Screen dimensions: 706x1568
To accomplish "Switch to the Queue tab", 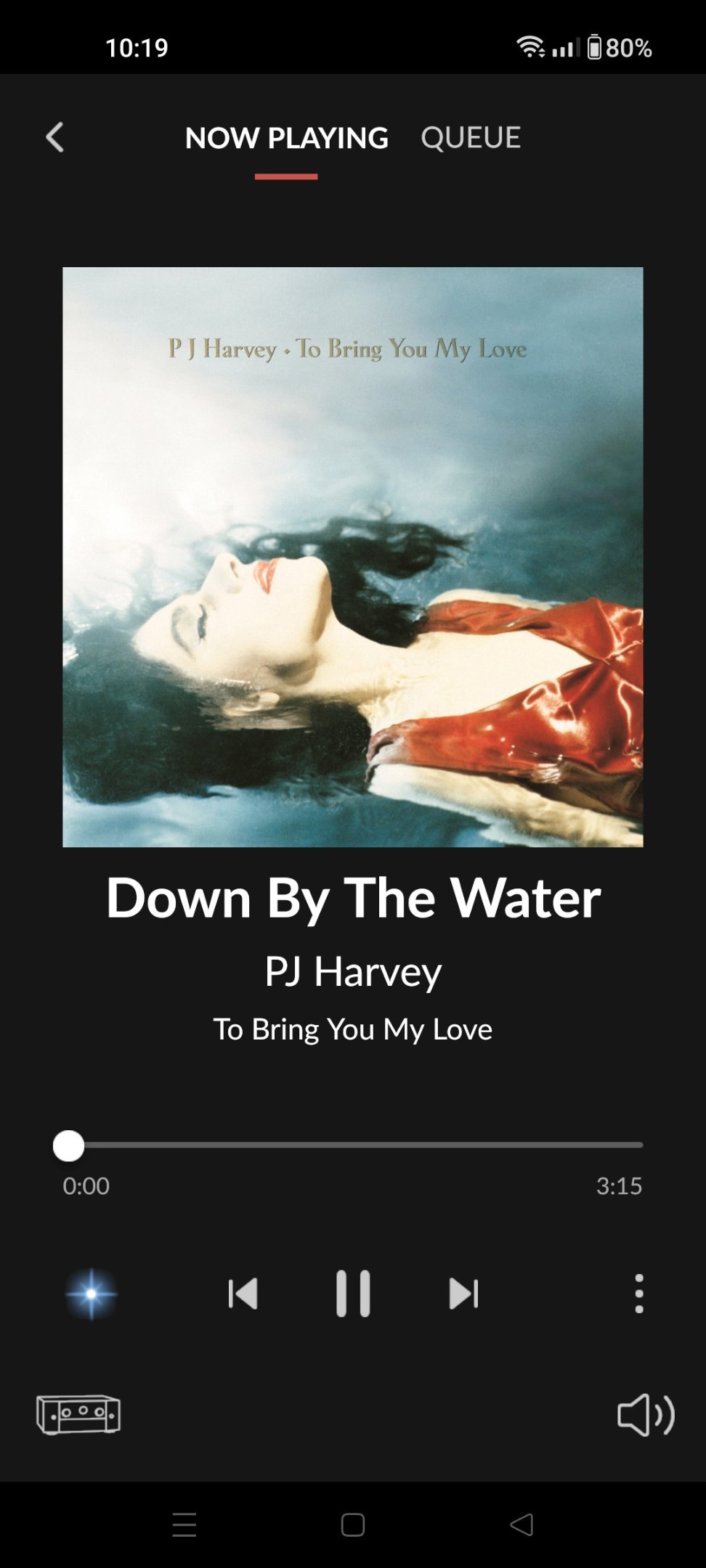I will [471, 137].
